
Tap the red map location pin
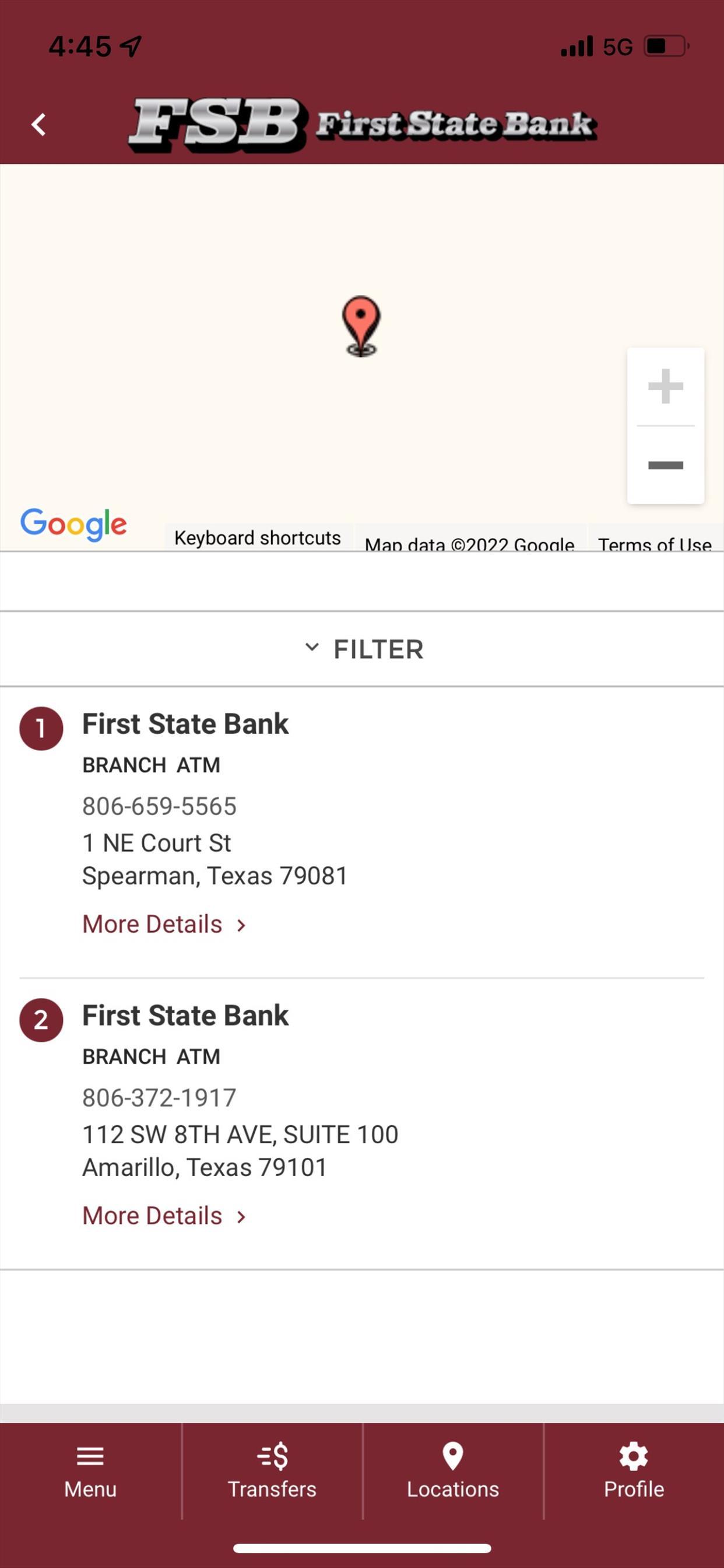361,325
